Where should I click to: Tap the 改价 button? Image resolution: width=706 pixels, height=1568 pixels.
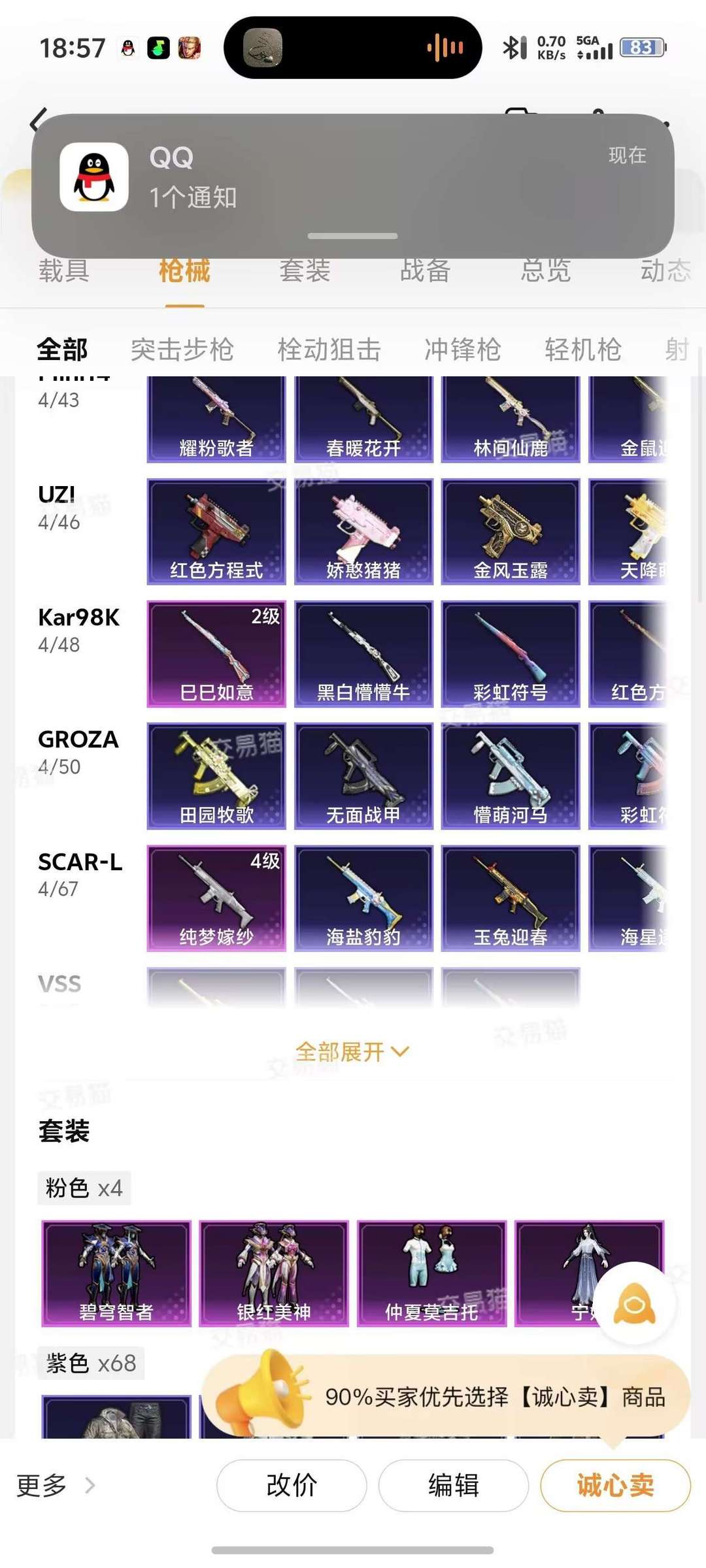(x=292, y=1485)
